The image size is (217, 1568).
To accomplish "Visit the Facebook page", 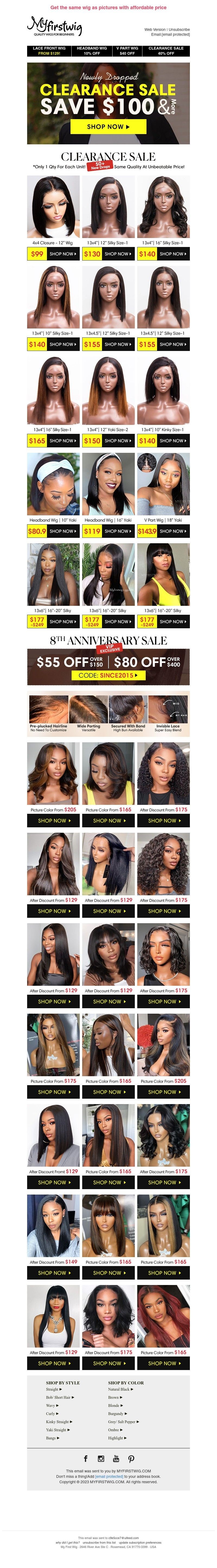I will [85, 1458].
